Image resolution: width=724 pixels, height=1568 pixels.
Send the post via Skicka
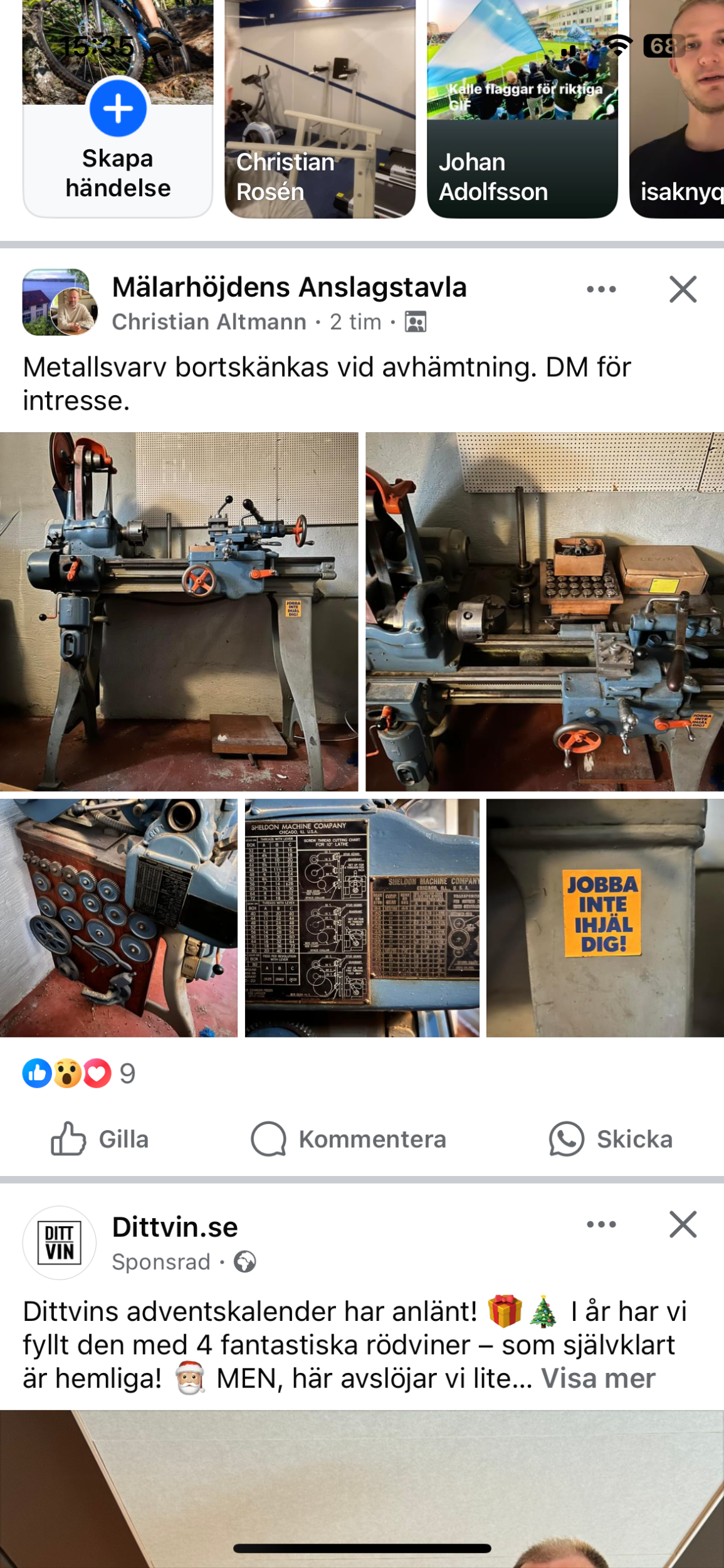(x=611, y=1139)
